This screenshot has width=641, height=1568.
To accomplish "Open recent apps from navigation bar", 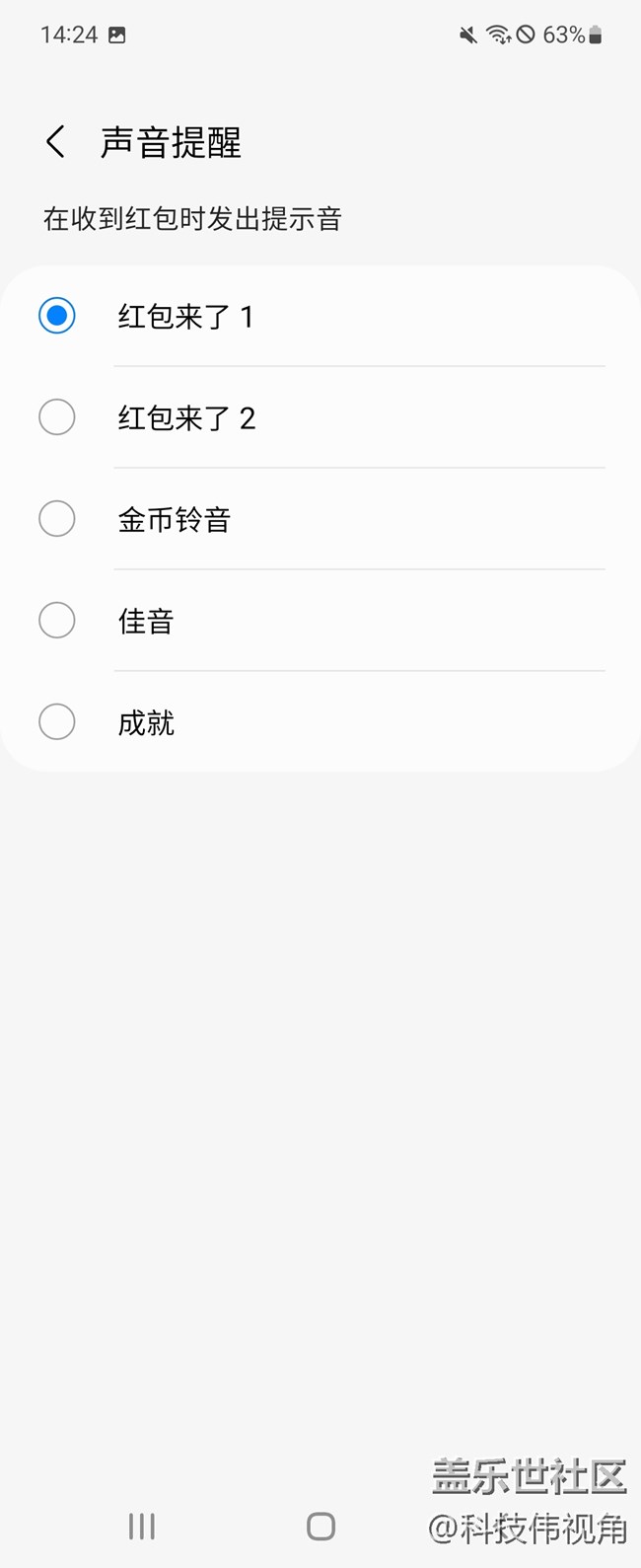I will pyautogui.click(x=142, y=1527).
